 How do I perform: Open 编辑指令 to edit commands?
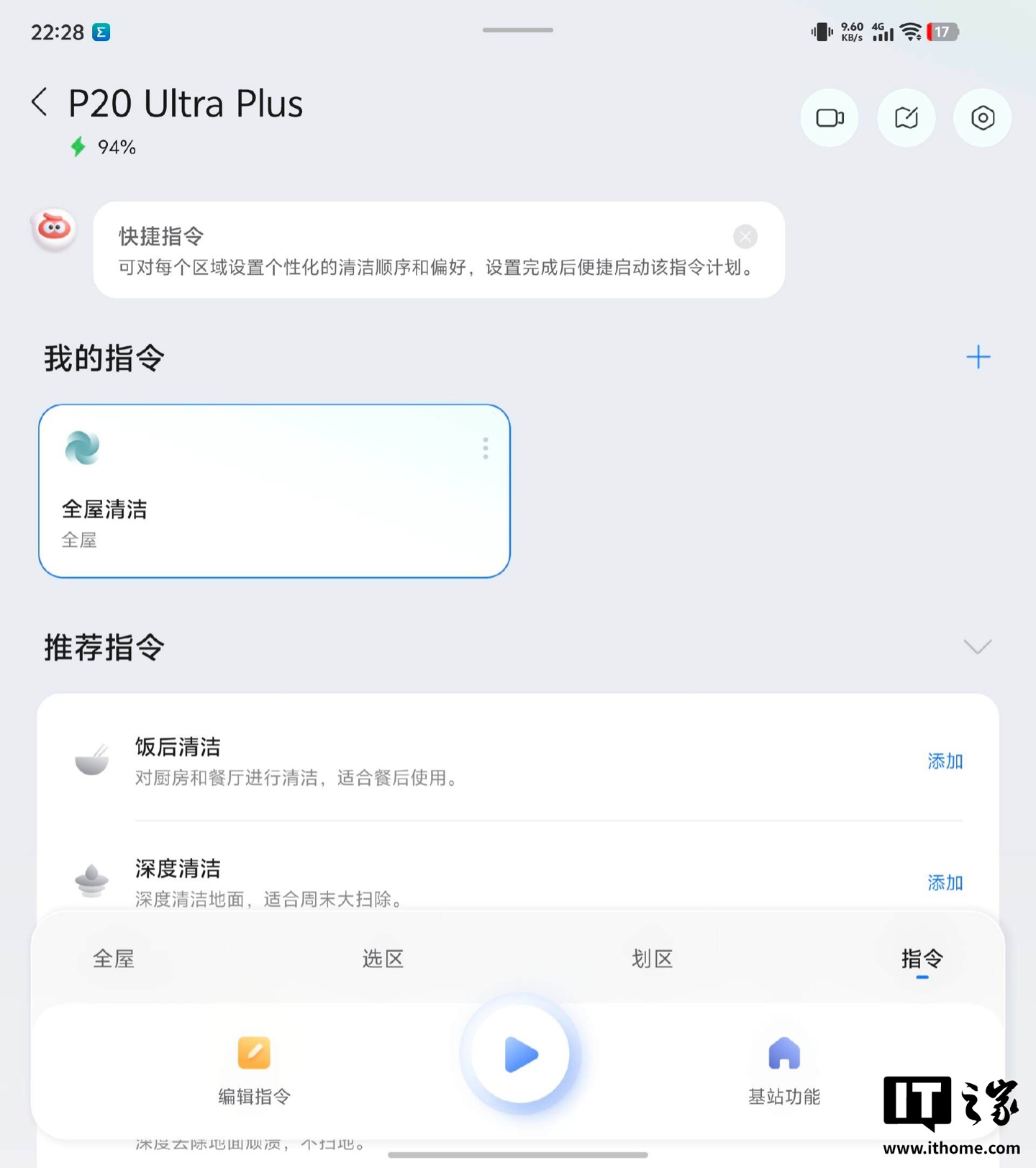coord(254,1069)
